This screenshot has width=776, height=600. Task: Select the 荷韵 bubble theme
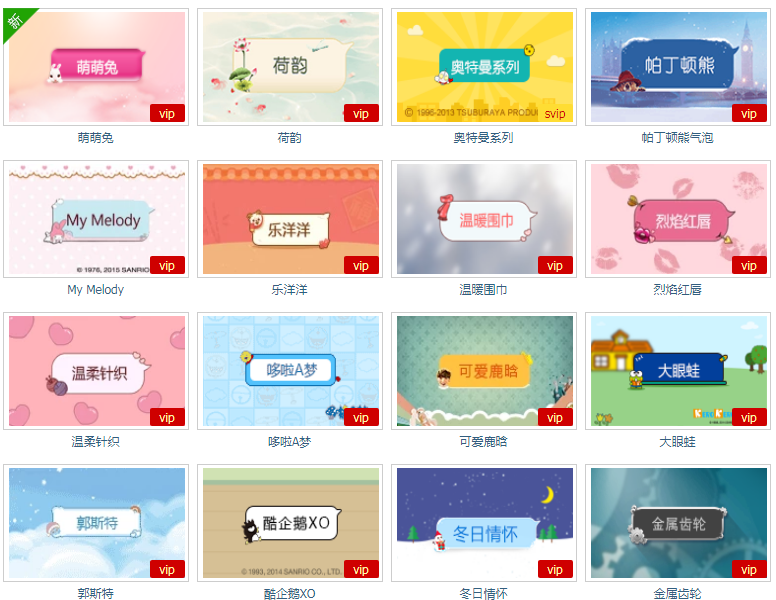290,67
